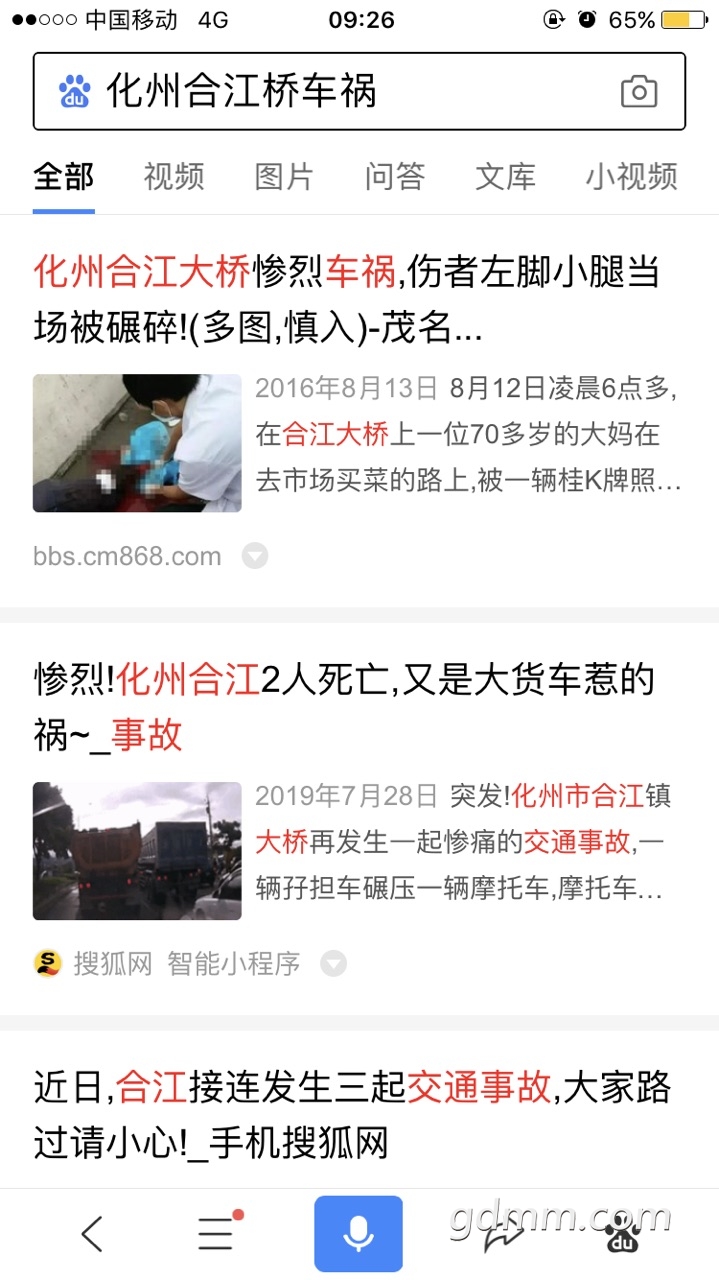Expand the dropdown next to 搜狐网 智能小程序
The image size is (719, 1280).
tap(333, 964)
